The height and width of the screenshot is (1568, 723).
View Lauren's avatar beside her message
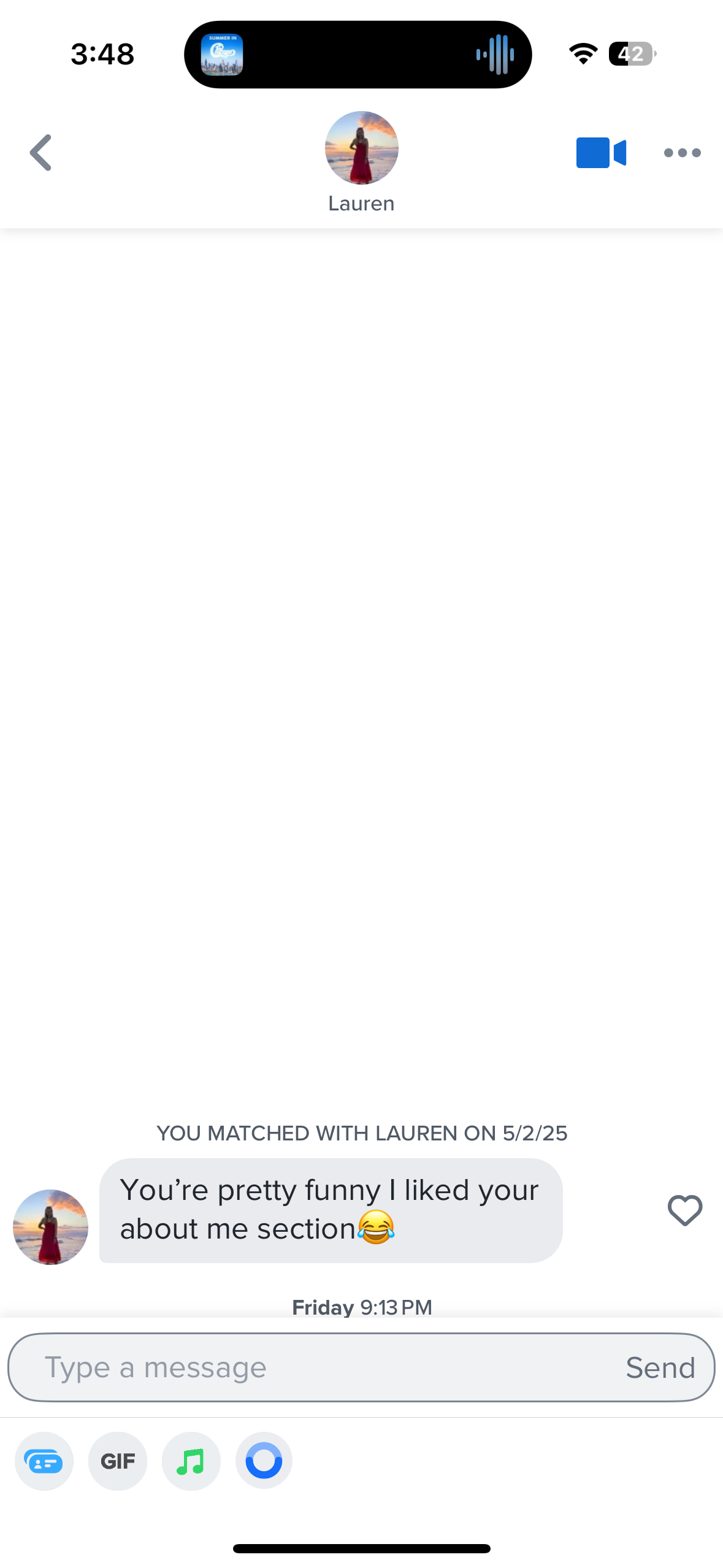50,1227
